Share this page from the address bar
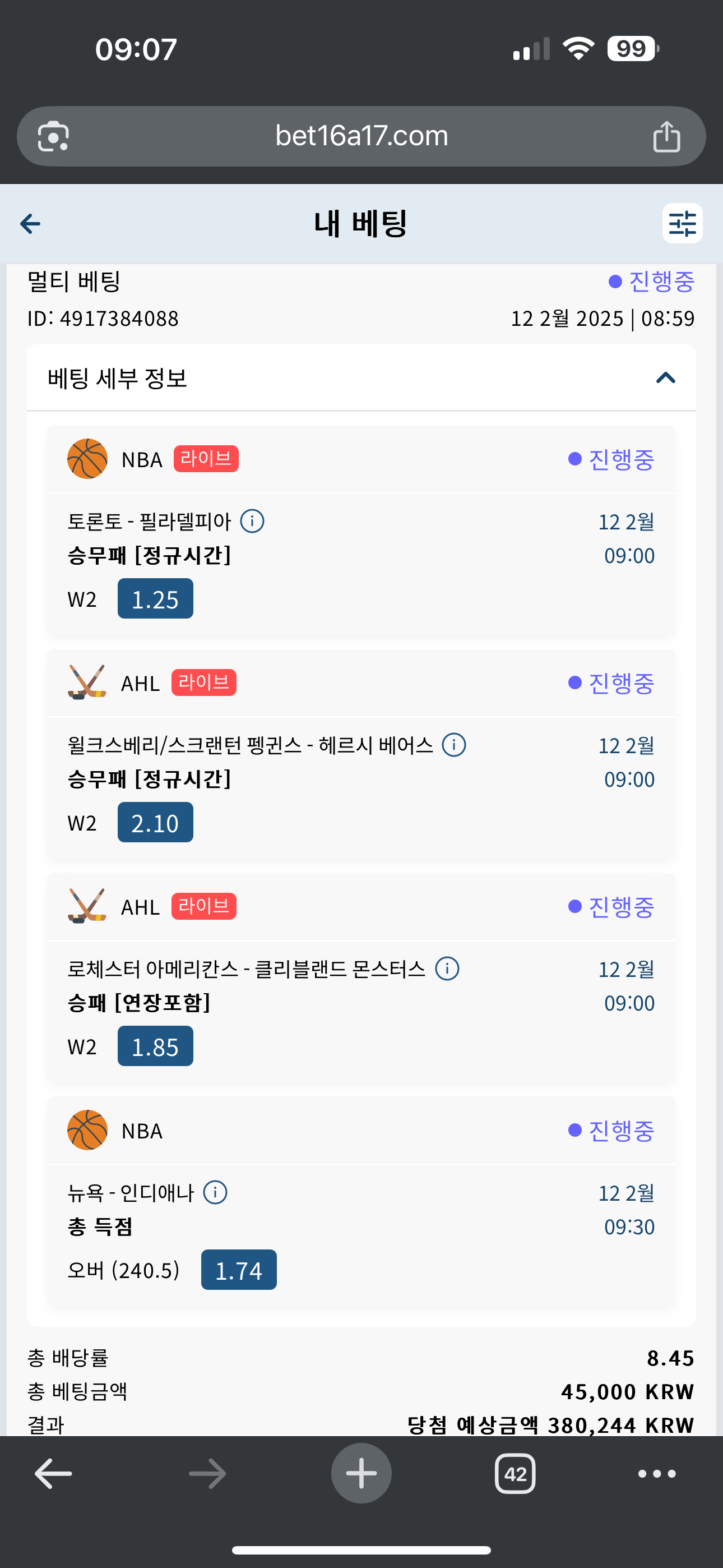Viewport: 723px width, 1568px height. (666, 136)
